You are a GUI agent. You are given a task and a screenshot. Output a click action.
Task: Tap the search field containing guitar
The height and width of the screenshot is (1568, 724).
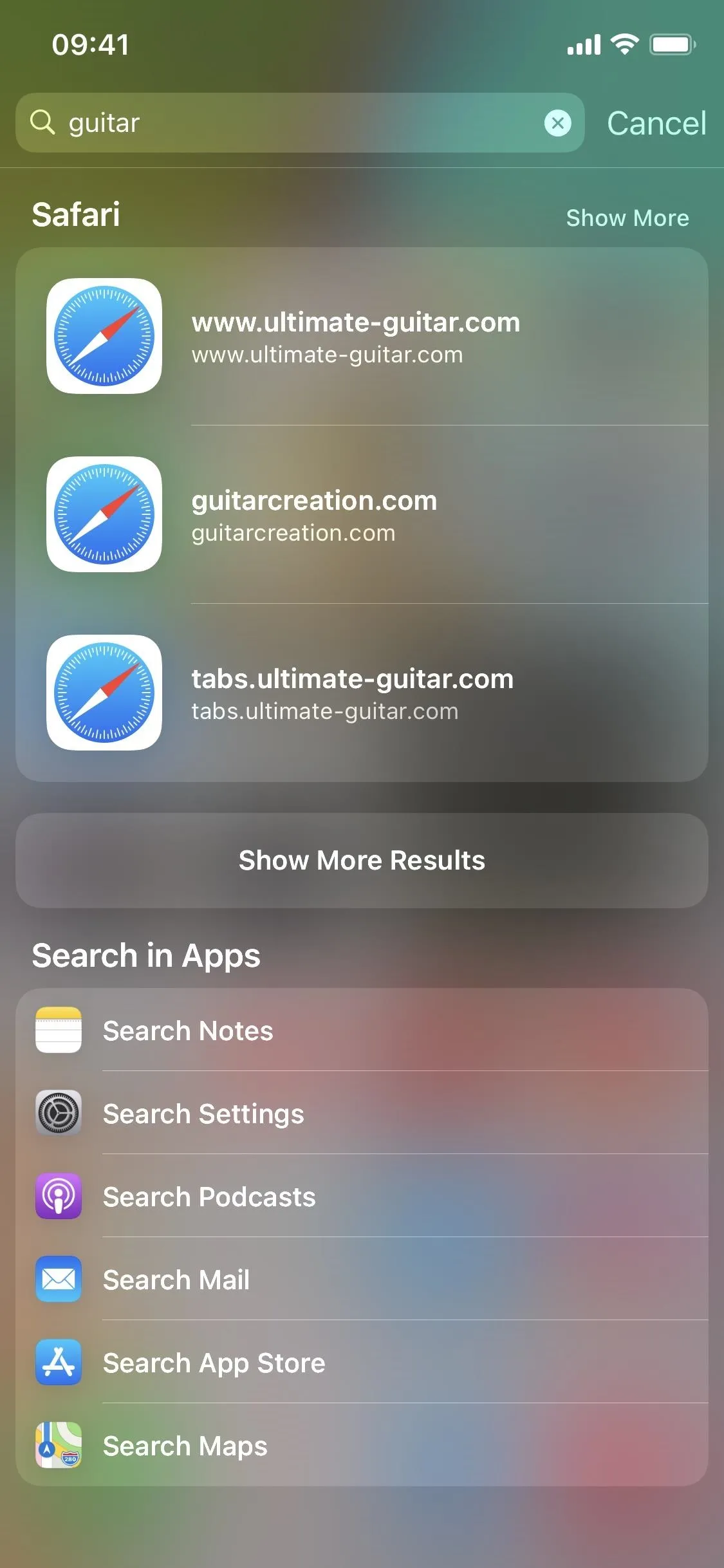tap(300, 123)
